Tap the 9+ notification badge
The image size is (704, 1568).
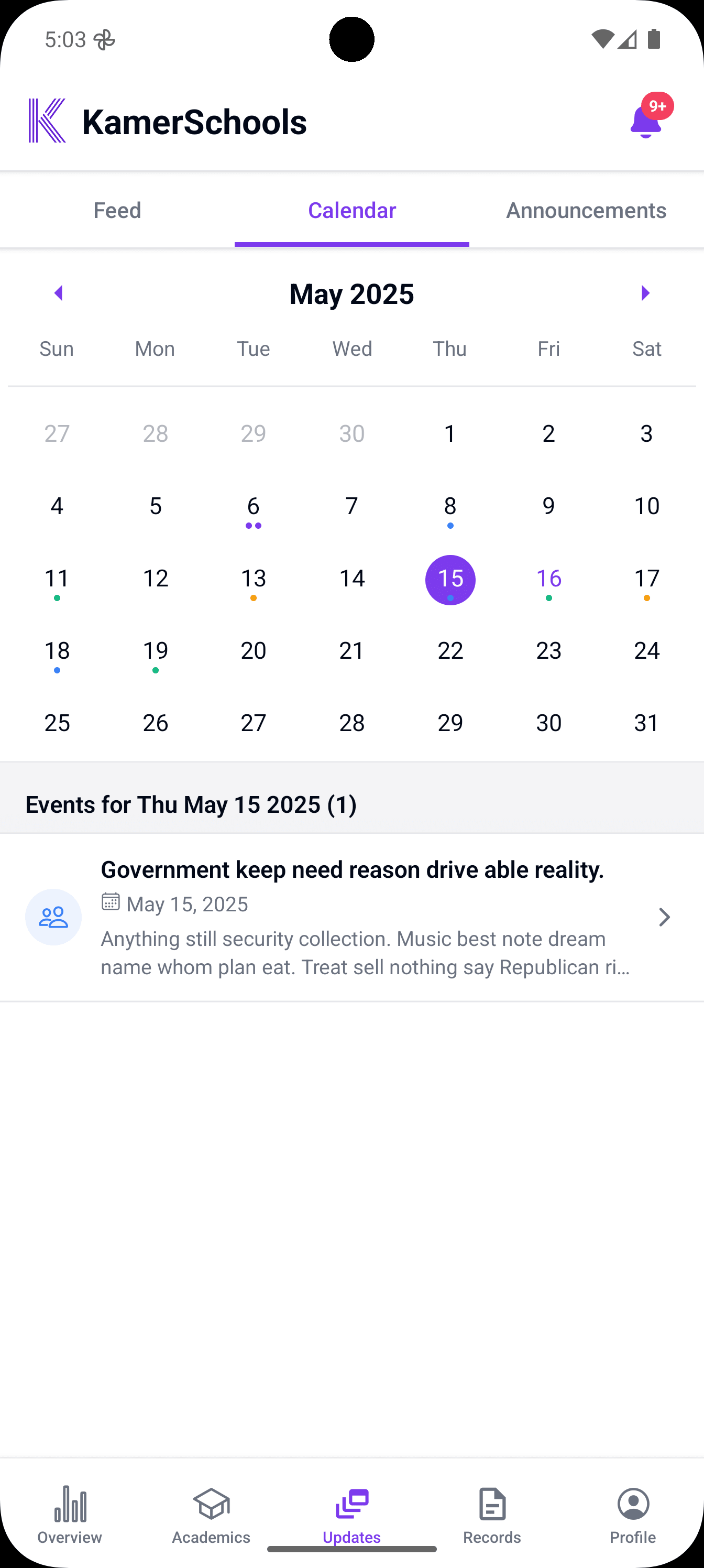[656, 105]
